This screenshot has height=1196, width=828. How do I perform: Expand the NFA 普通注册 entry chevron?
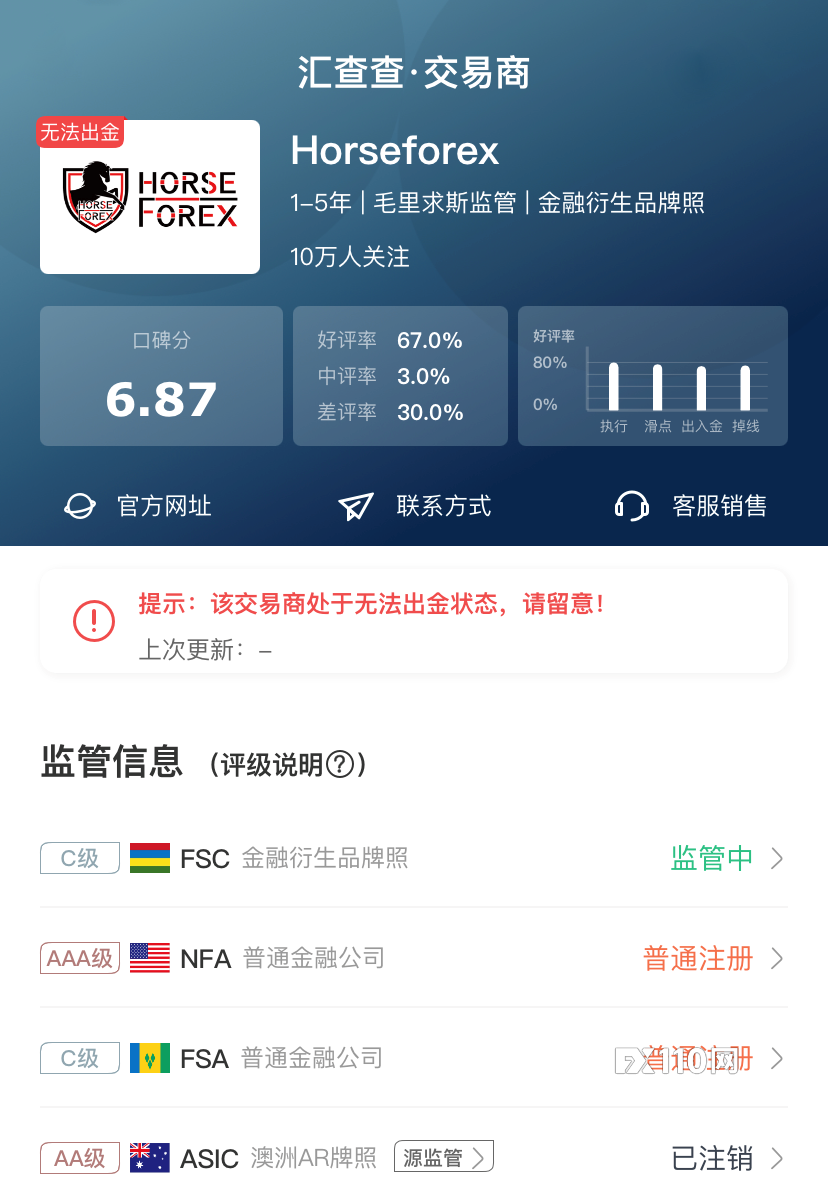713,958
